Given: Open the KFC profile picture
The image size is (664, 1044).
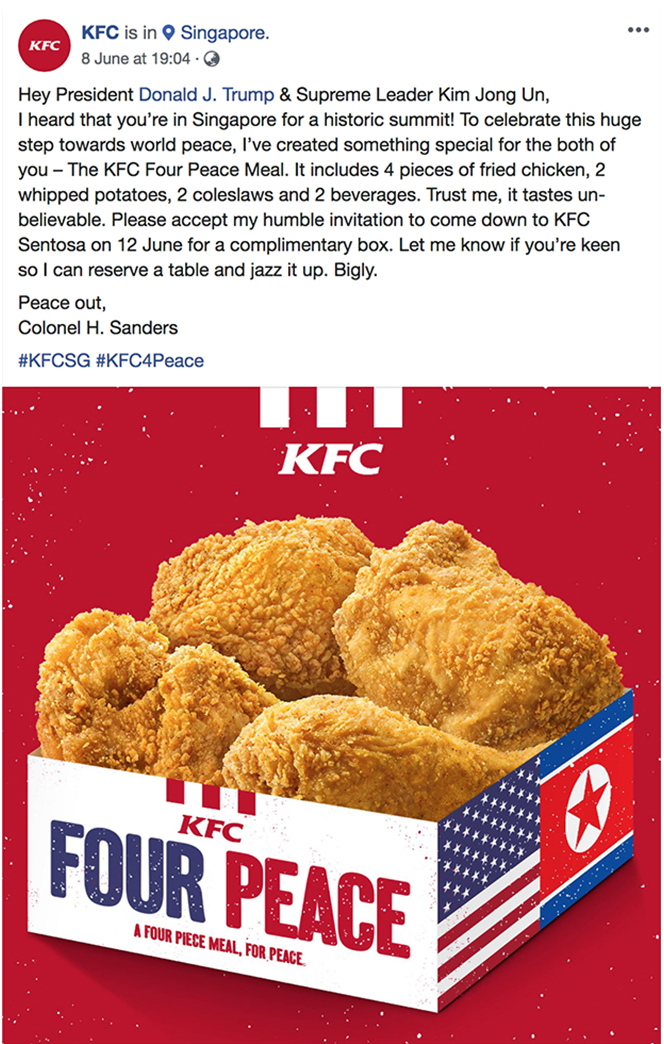Looking at the screenshot, I should coord(45,45).
